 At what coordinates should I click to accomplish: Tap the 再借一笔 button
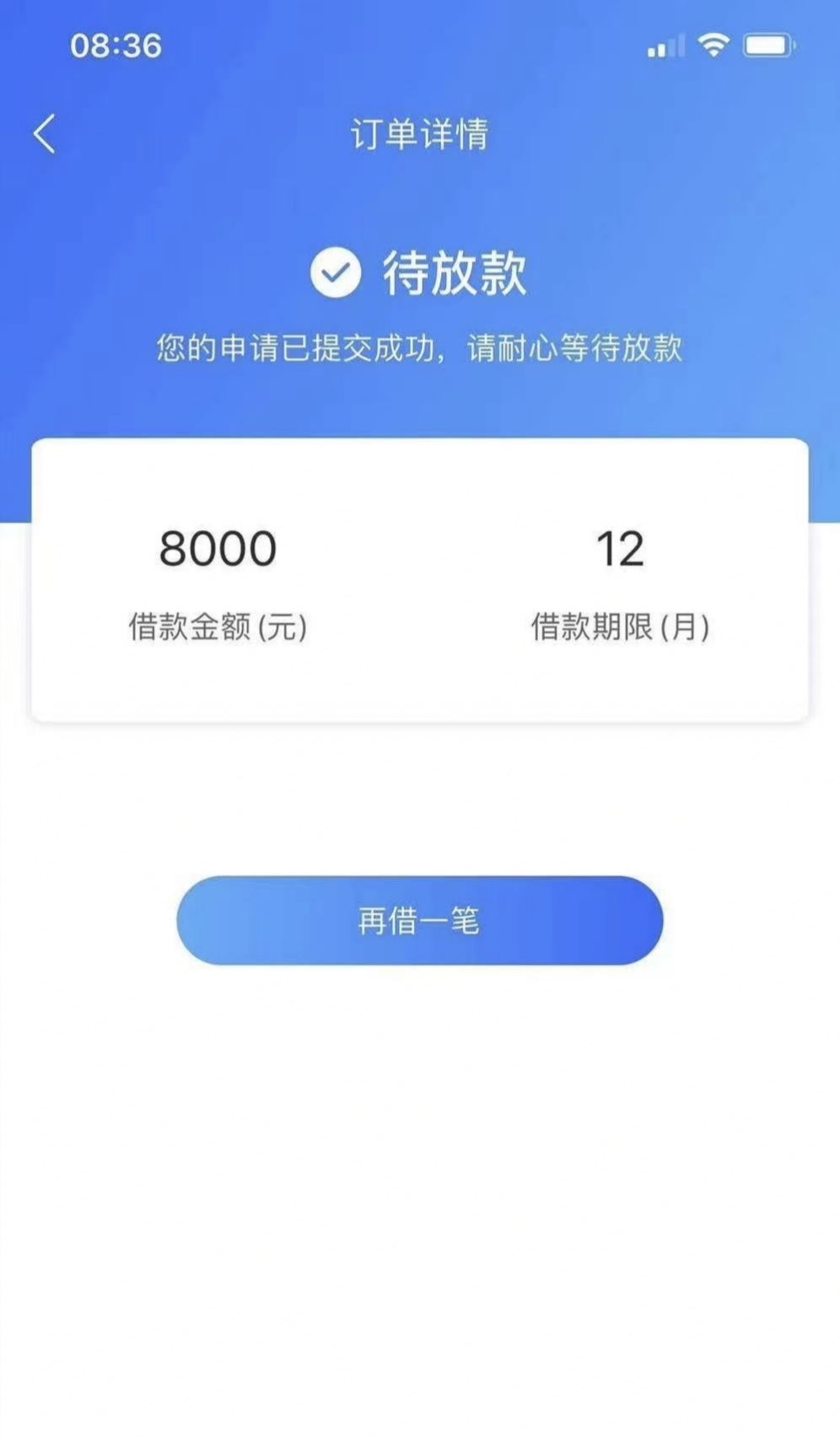pyautogui.click(x=419, y=920)
